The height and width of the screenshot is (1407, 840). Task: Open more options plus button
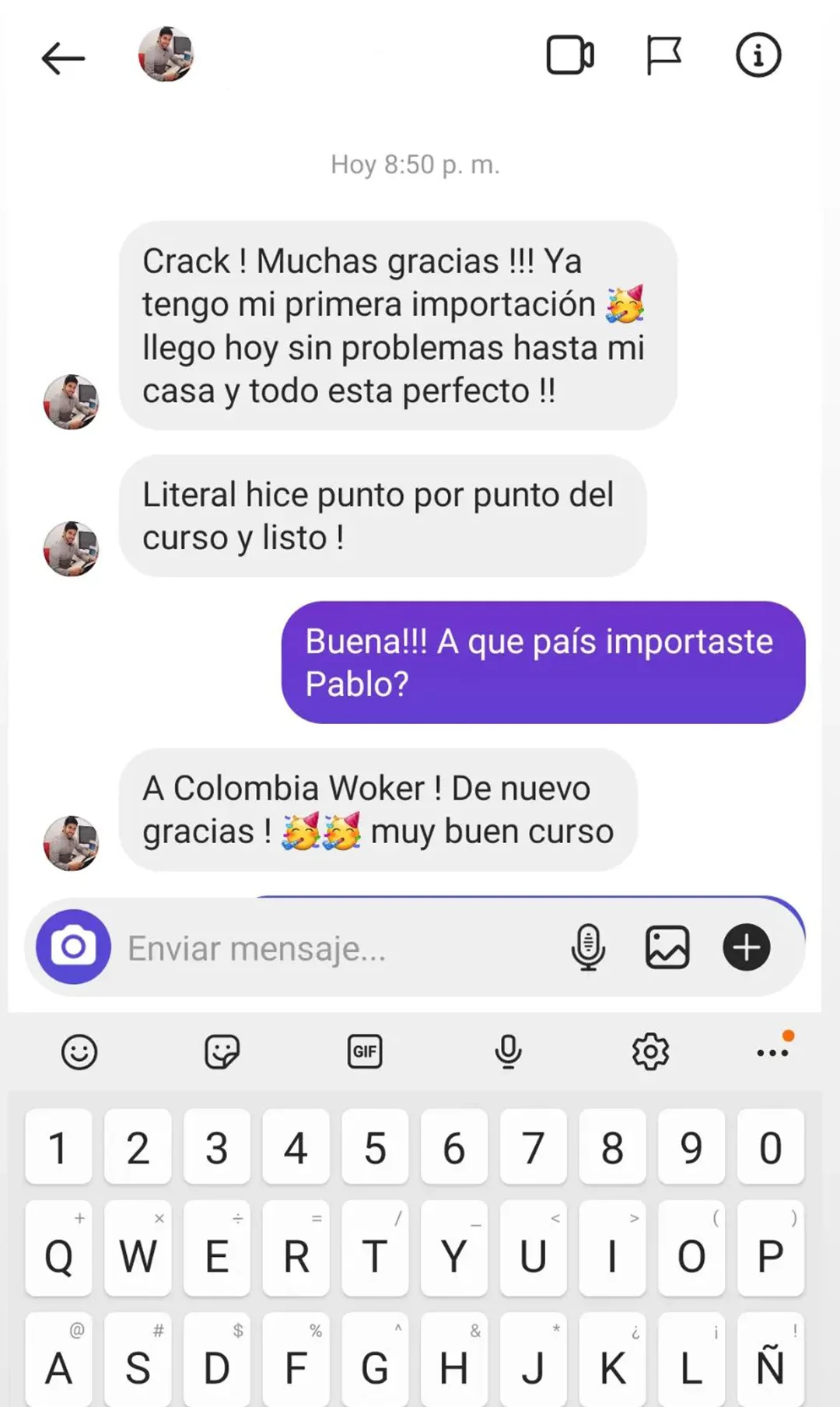coord(747,947)
